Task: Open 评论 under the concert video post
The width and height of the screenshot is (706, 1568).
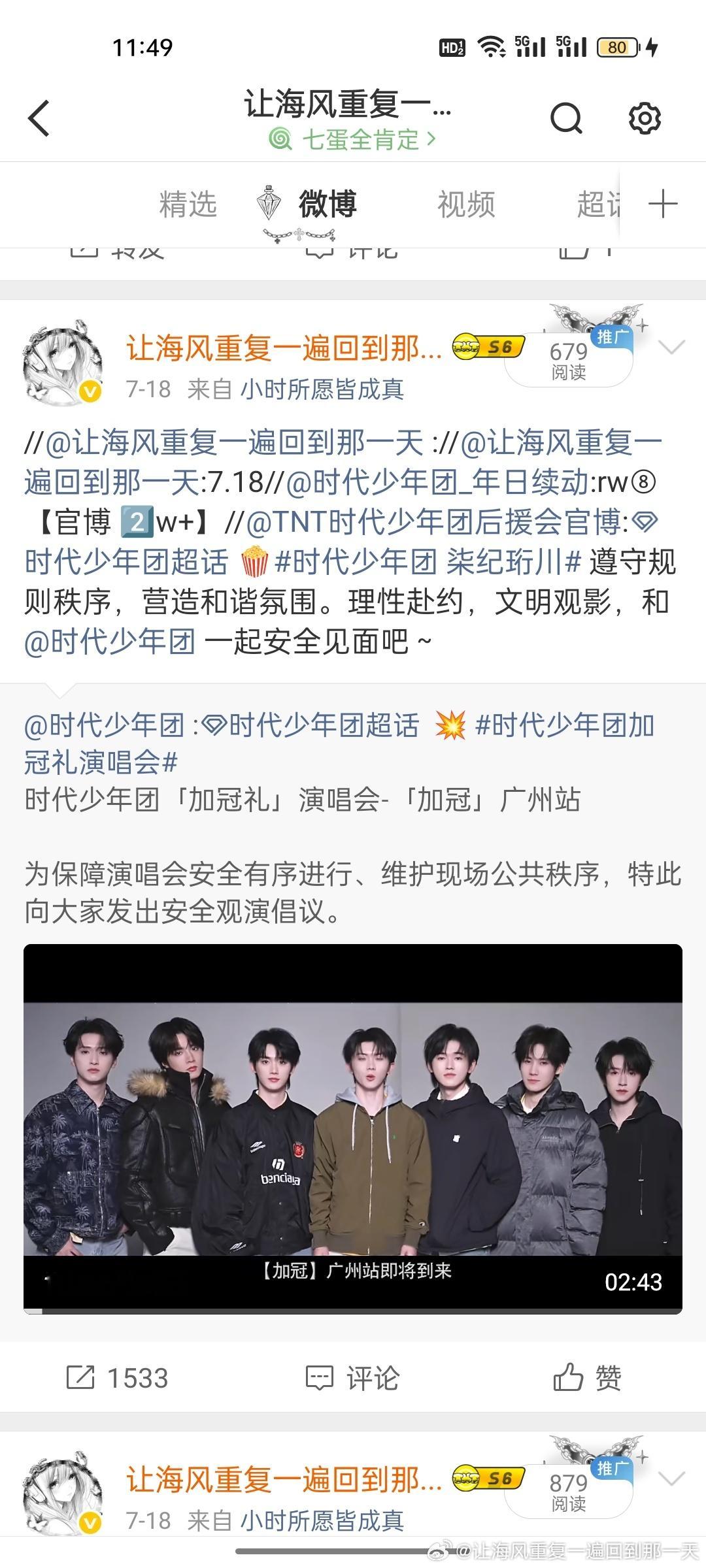Action: 353,1379
